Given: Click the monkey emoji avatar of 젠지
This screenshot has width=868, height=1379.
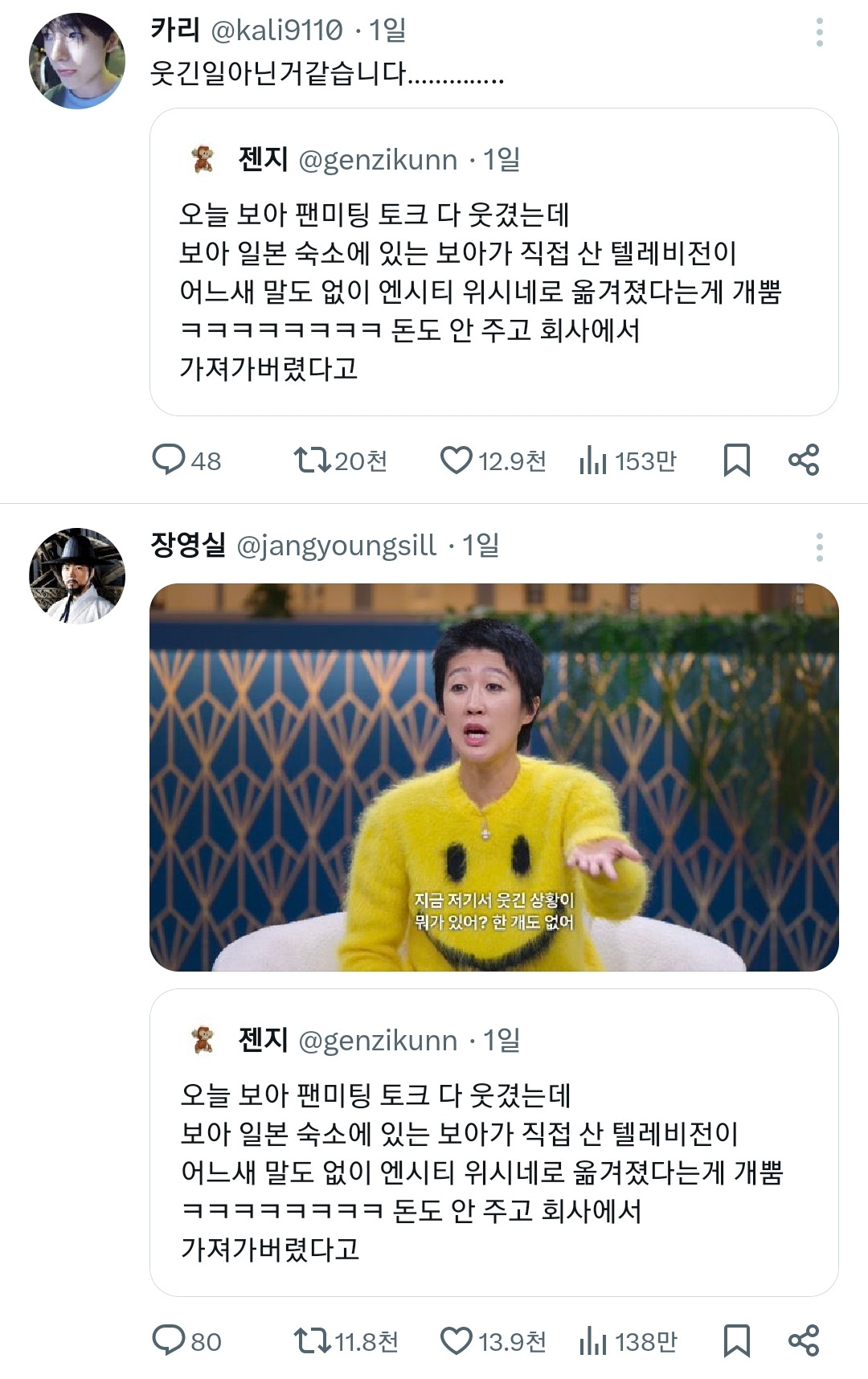Looking at the screenshot, I should coord(203,160).
